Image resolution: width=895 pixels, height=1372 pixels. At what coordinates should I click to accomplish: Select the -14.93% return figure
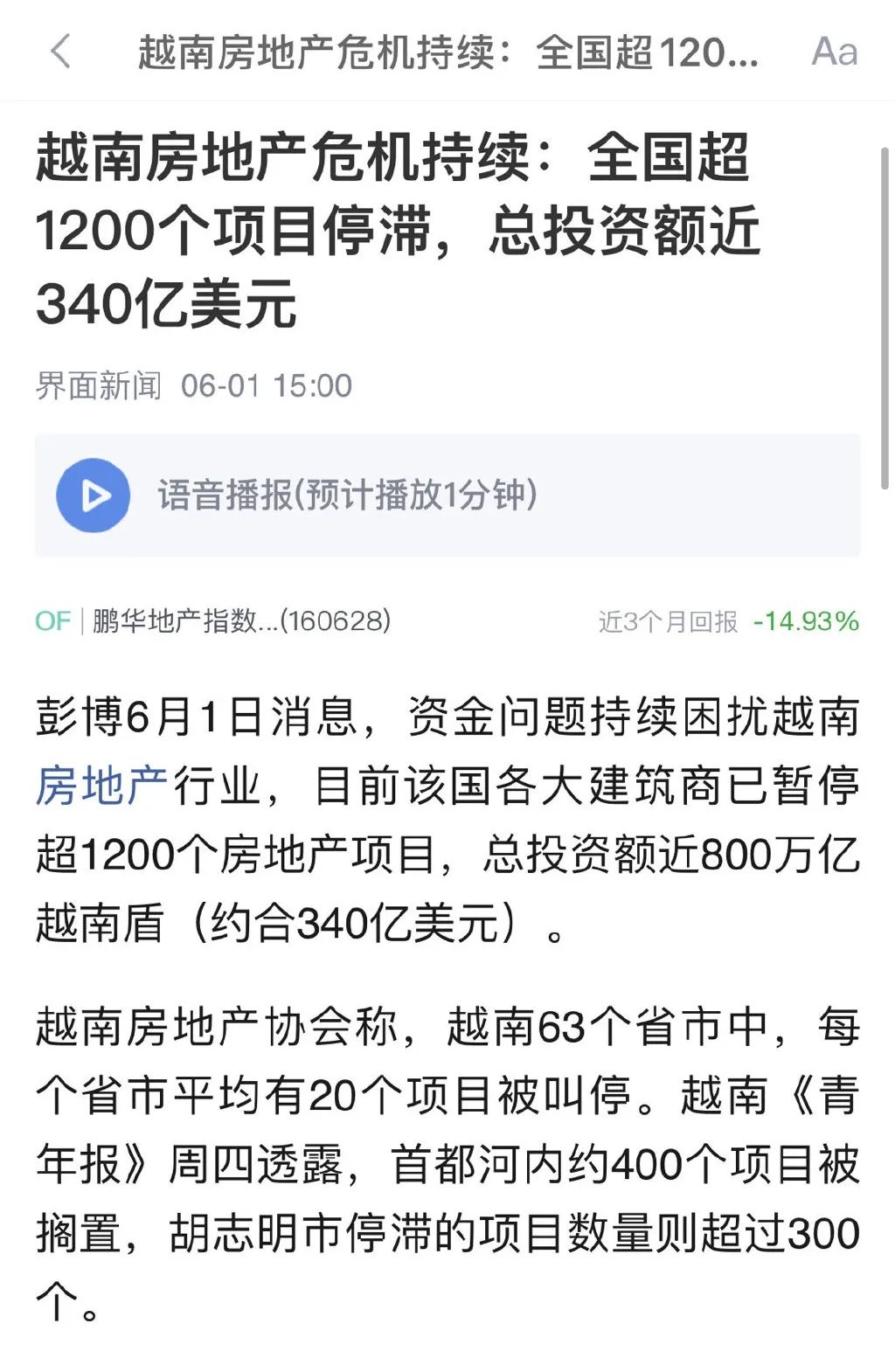coord(805,620)
